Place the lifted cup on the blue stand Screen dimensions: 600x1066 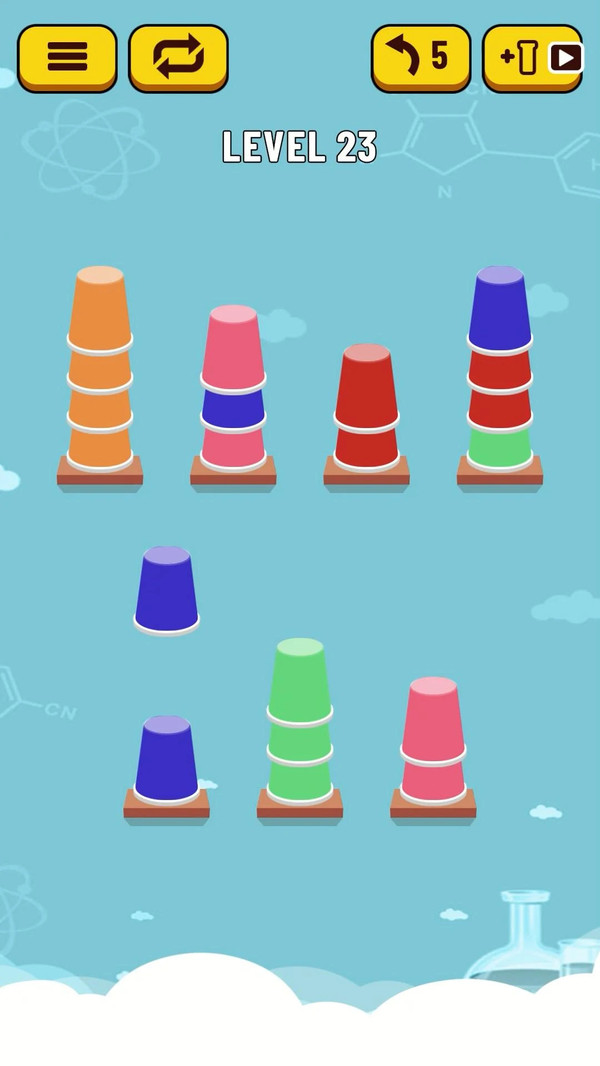click(x=166, y=765)
